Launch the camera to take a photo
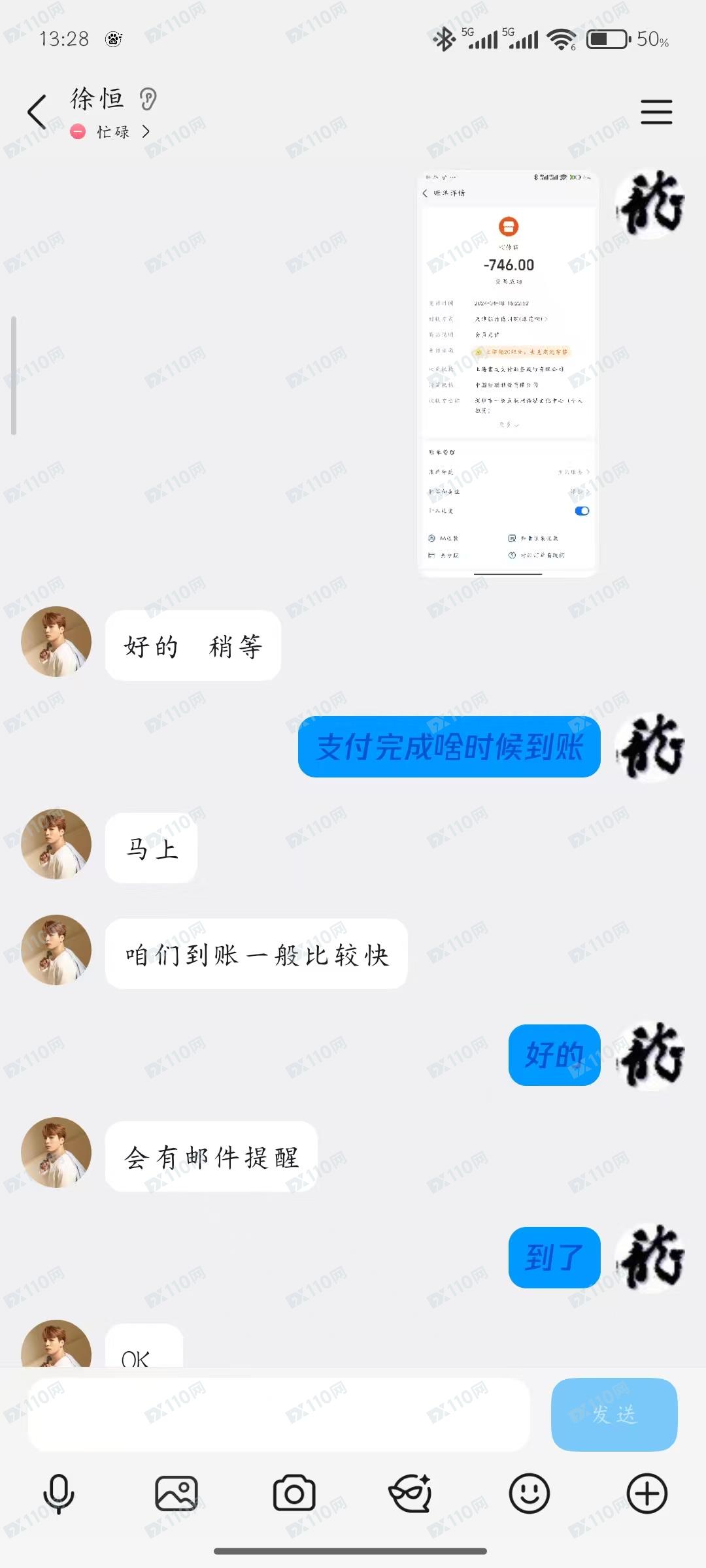Screen dimensions: 706x1568 (x=294, y=1494)
